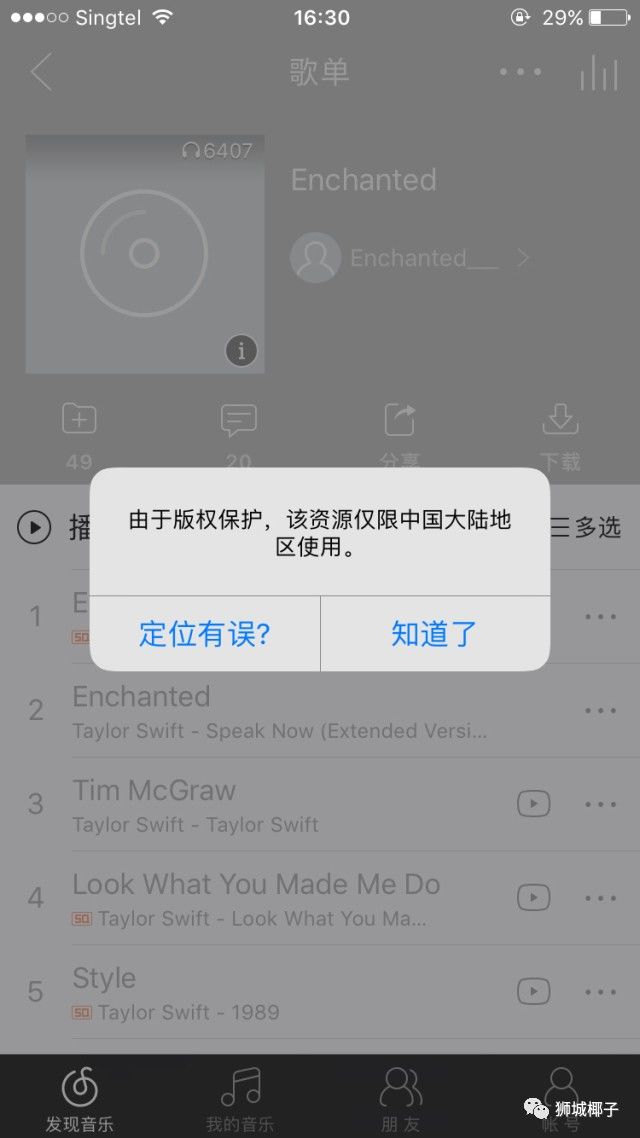Open the video for Look What You Made Me Do
Screen dimensions: 640x1138
click(x=534, y=897)
